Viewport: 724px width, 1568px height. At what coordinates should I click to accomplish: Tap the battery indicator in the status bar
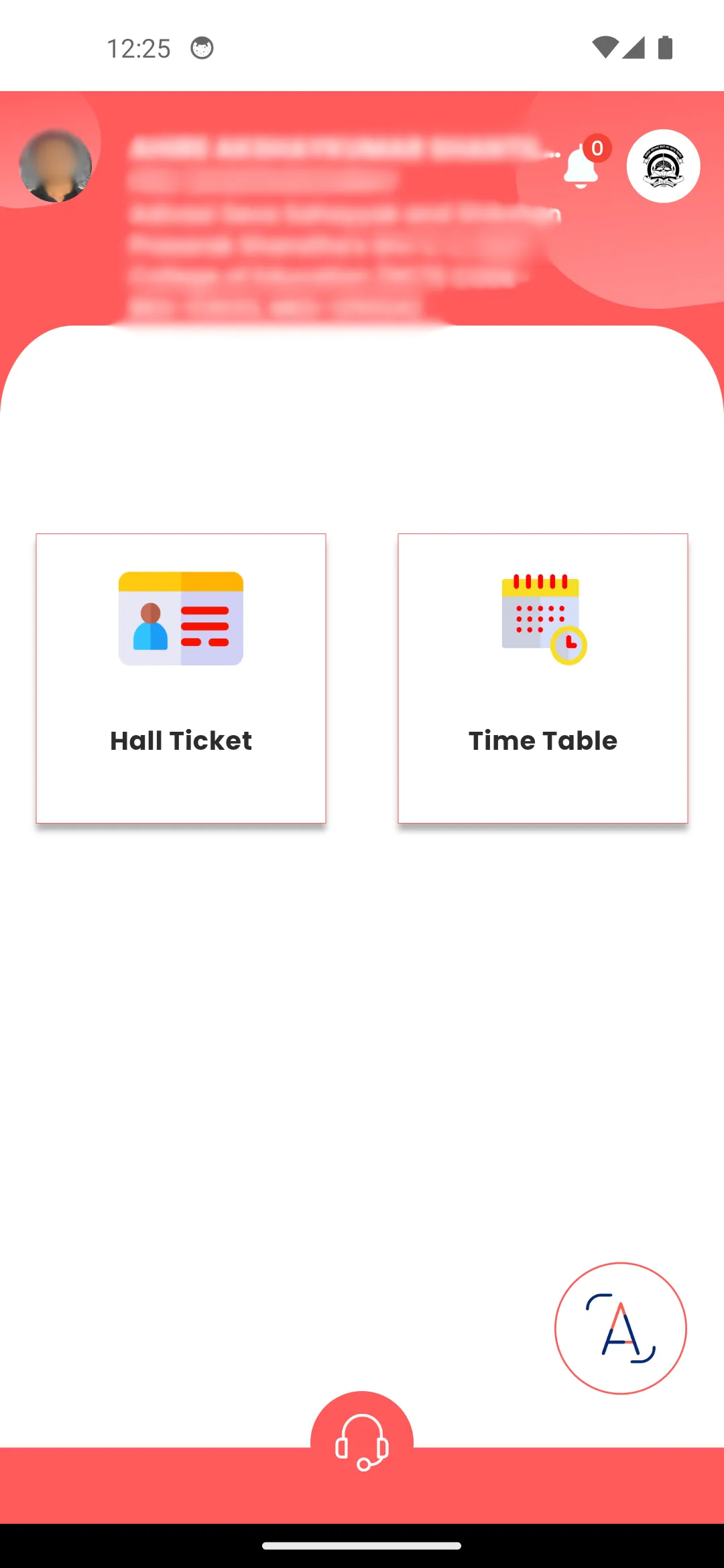point(664,47)
